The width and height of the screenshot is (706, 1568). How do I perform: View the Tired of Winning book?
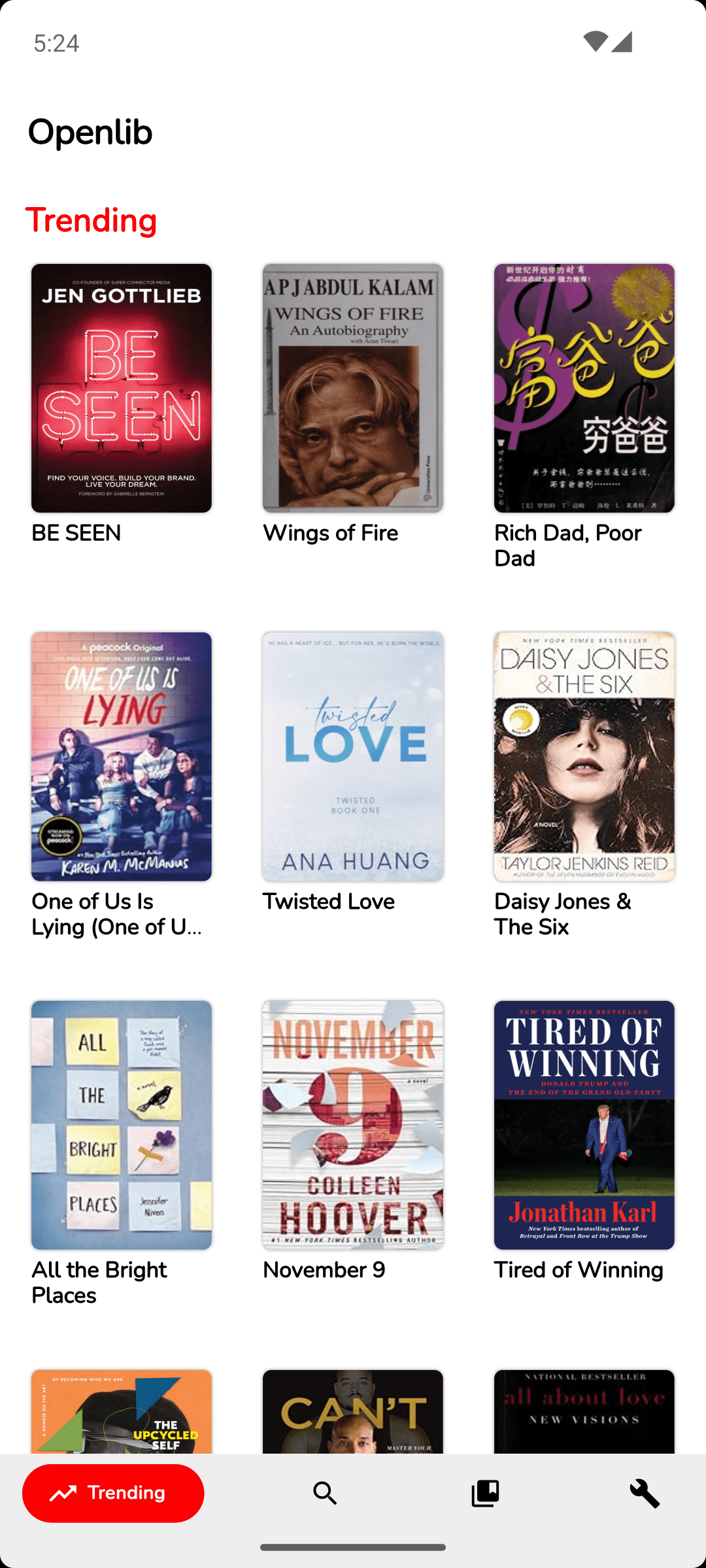(584, 1125)
